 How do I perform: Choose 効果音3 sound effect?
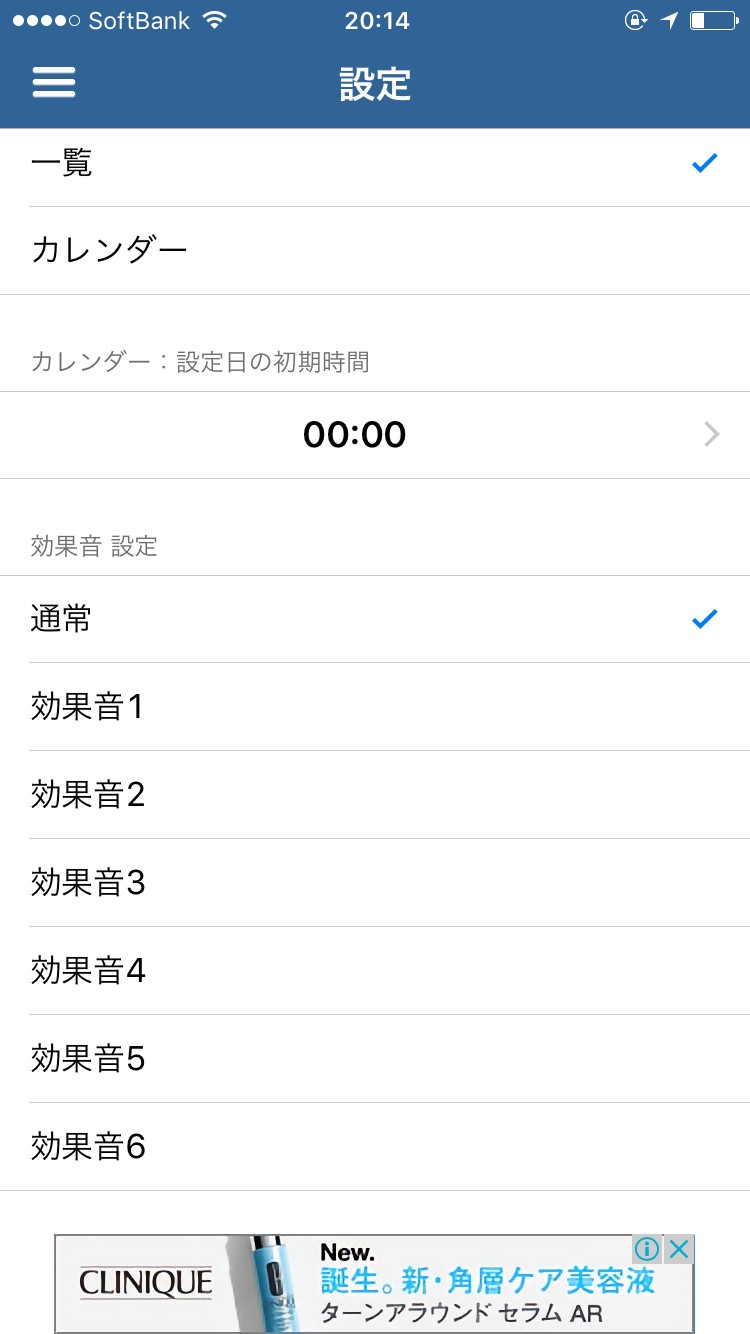(x=375, y=883)
